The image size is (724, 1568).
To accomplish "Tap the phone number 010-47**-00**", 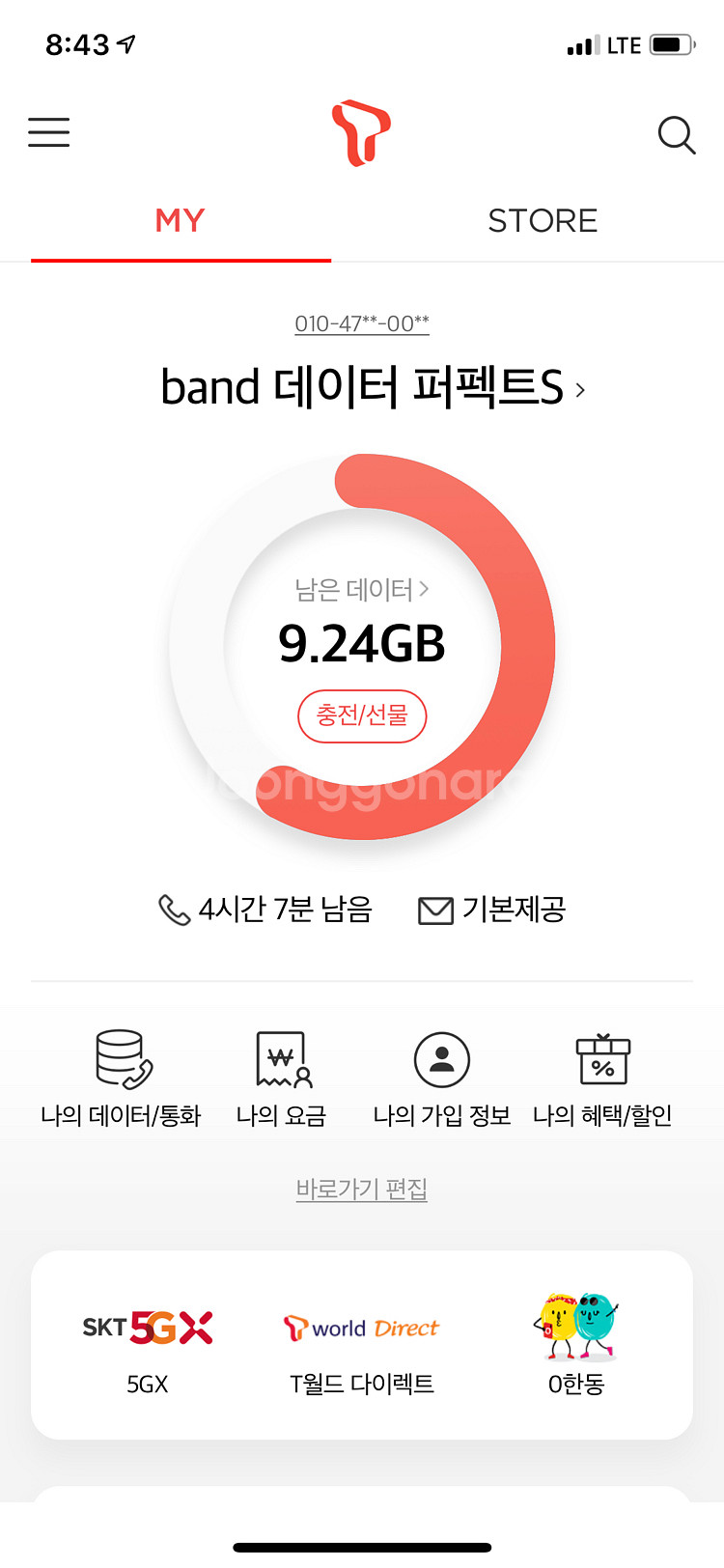I will click(362, 323).
